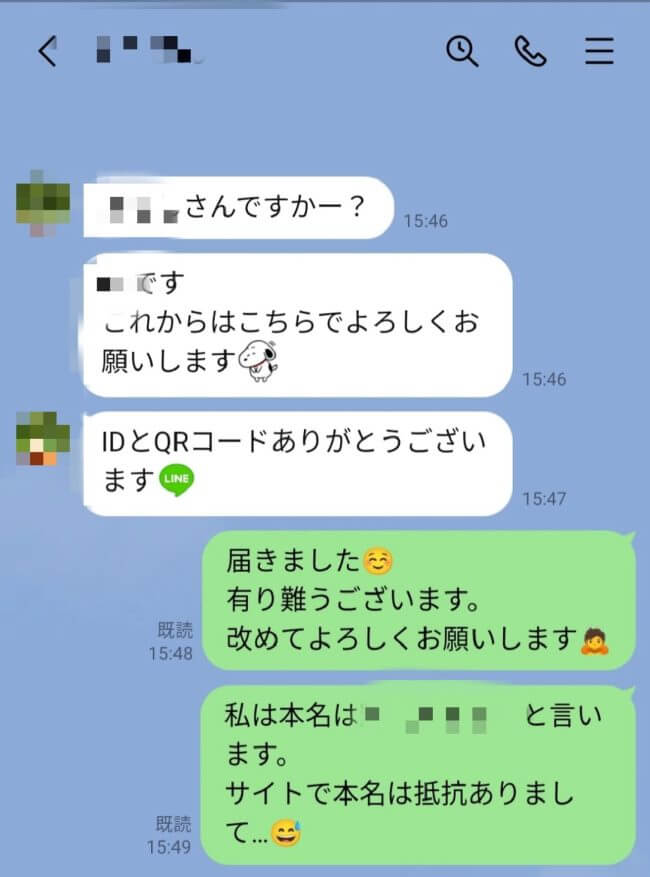Screen dimensions: 650x877
Task: Open sender's avatar beside さんですかー message
Action: coord(43,204)
